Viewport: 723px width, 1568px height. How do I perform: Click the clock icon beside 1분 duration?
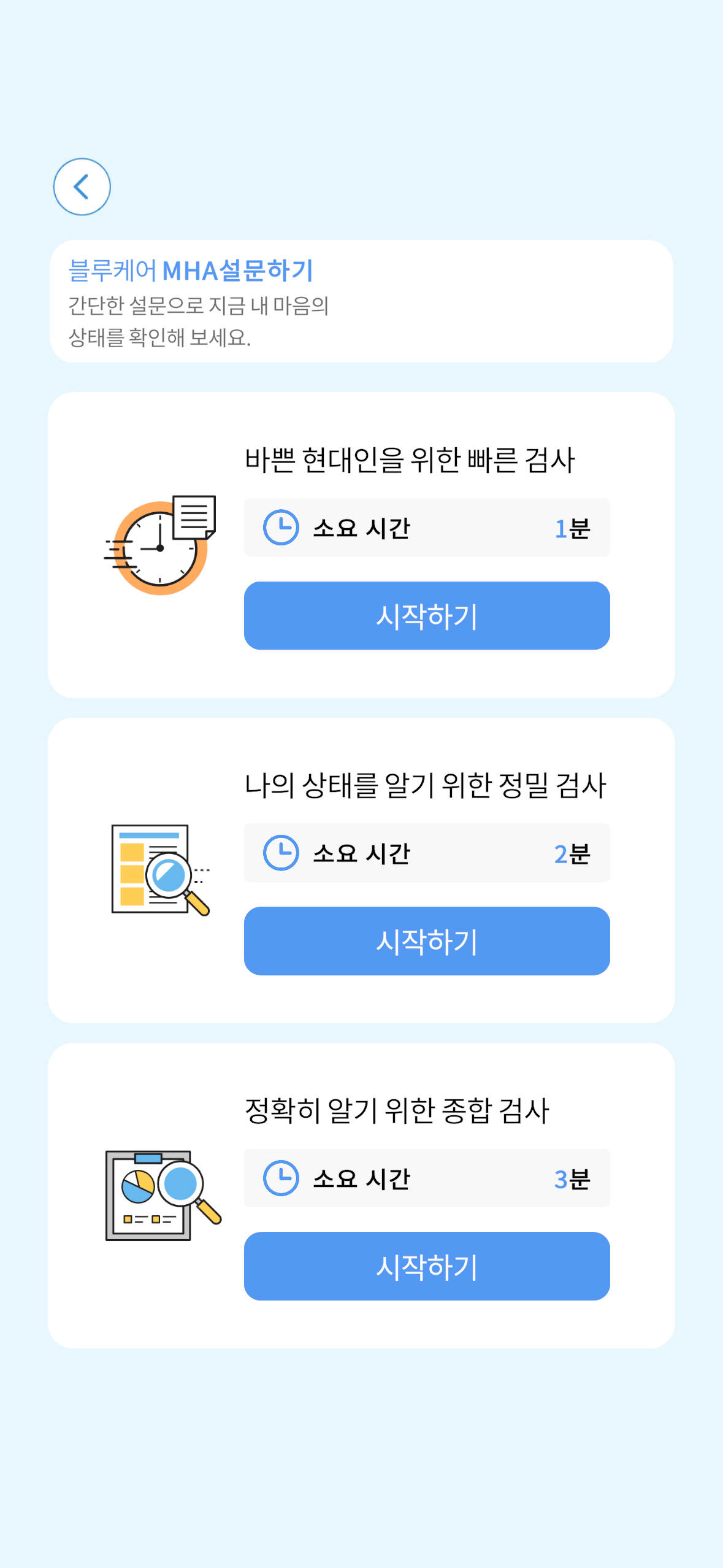coord(281,526)
